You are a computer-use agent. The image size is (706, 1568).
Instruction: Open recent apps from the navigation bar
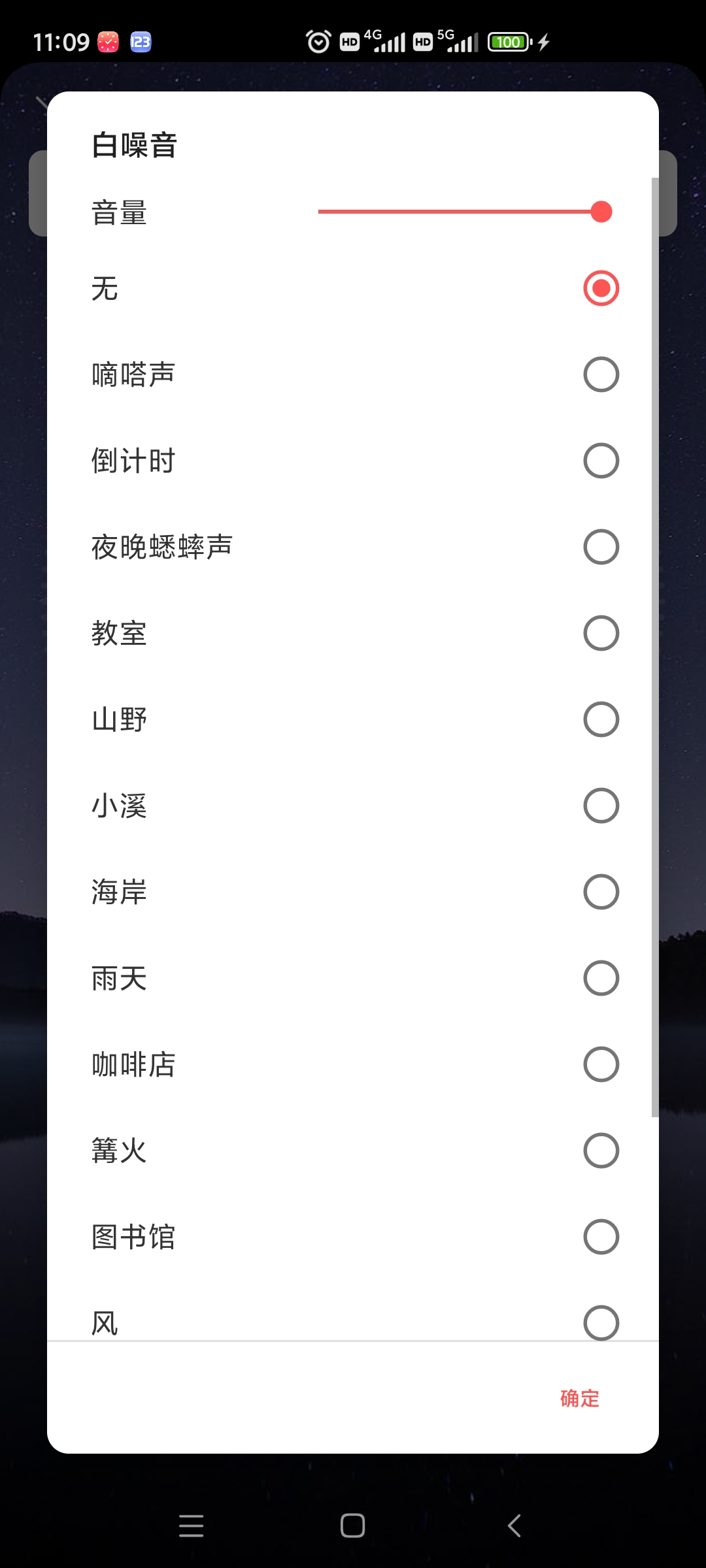click(x=191, y=1526)
